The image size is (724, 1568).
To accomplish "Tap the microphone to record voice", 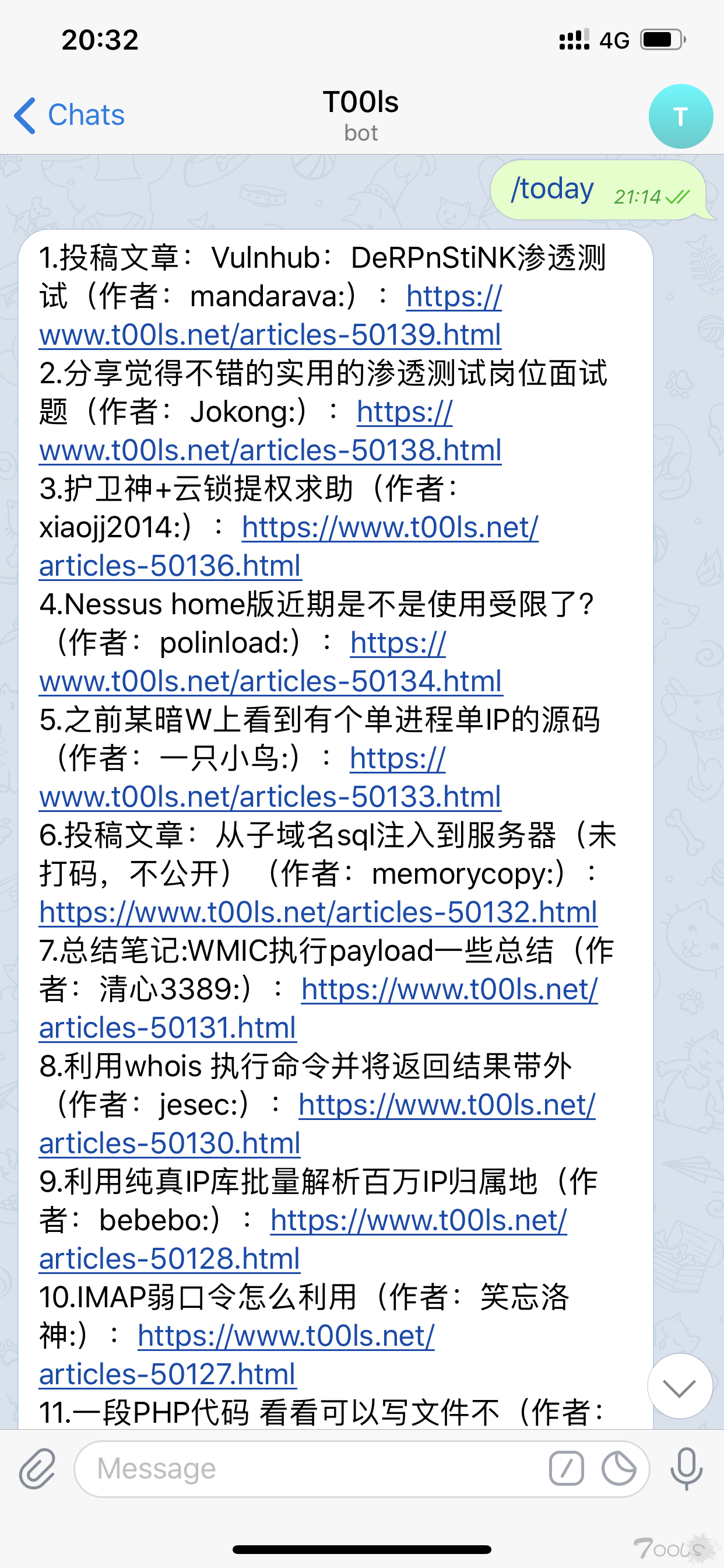I will point(686,1469).
